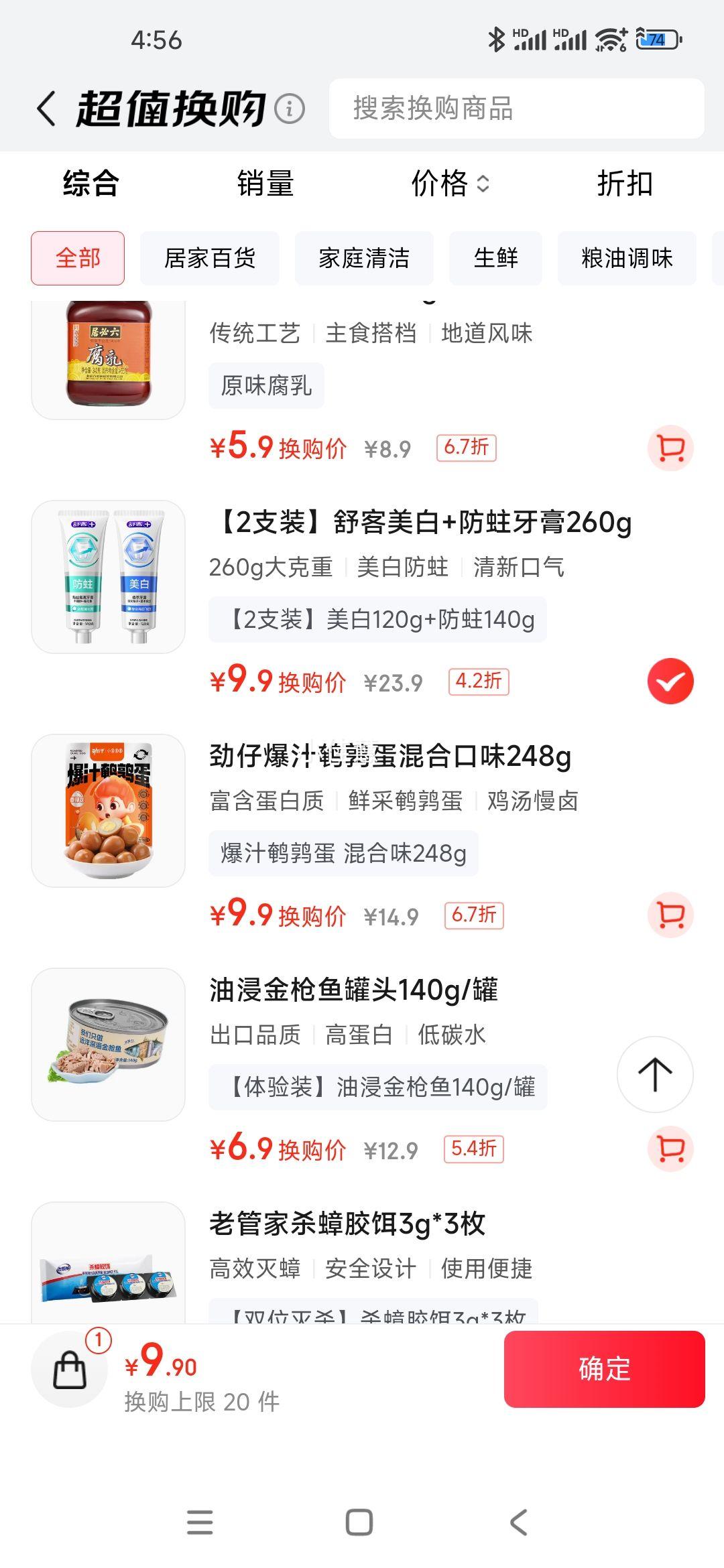Tap the 搜索换购商品 search box
The image size is (724, 1568).
click(516, 109)
